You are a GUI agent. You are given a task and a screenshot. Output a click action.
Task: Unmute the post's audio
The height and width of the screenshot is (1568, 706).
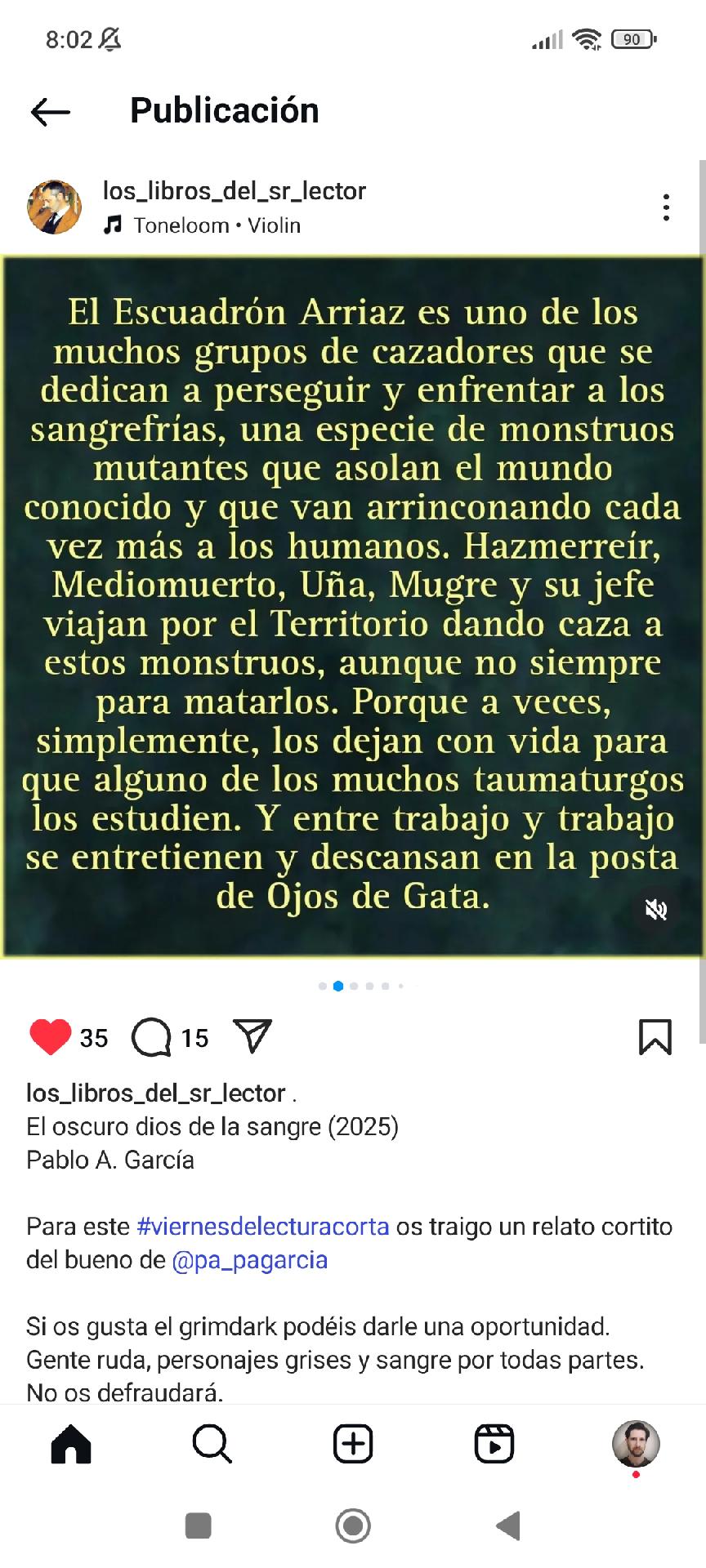pyautogui.click(x=656, y=910)
